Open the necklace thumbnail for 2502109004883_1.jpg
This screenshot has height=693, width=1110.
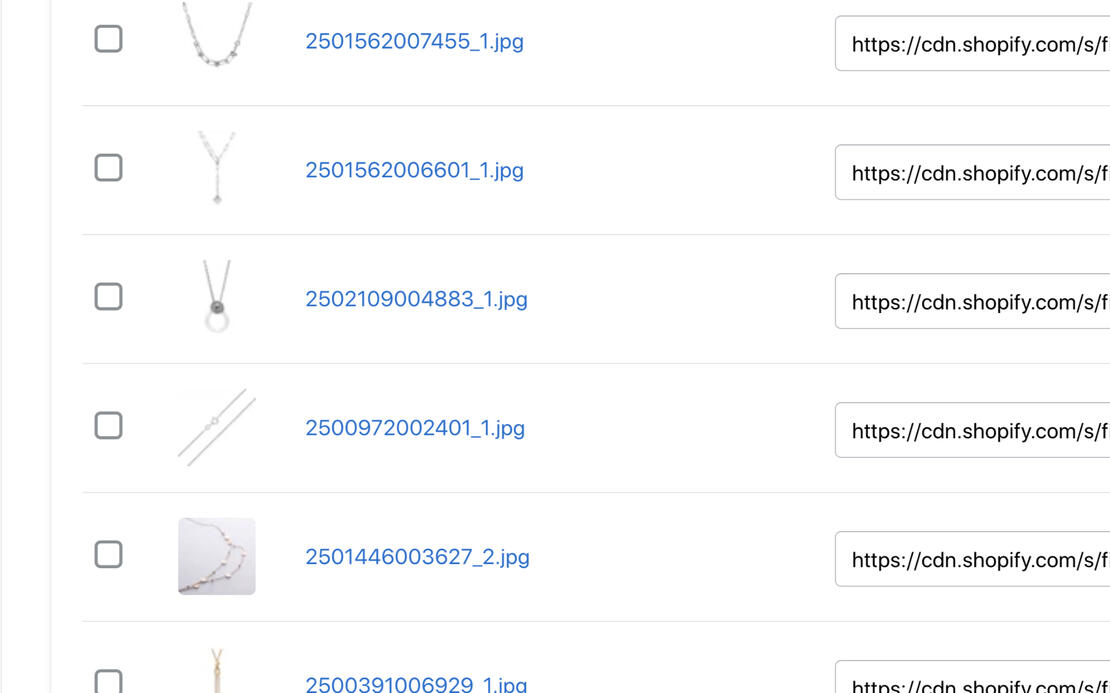coord(217,297)
